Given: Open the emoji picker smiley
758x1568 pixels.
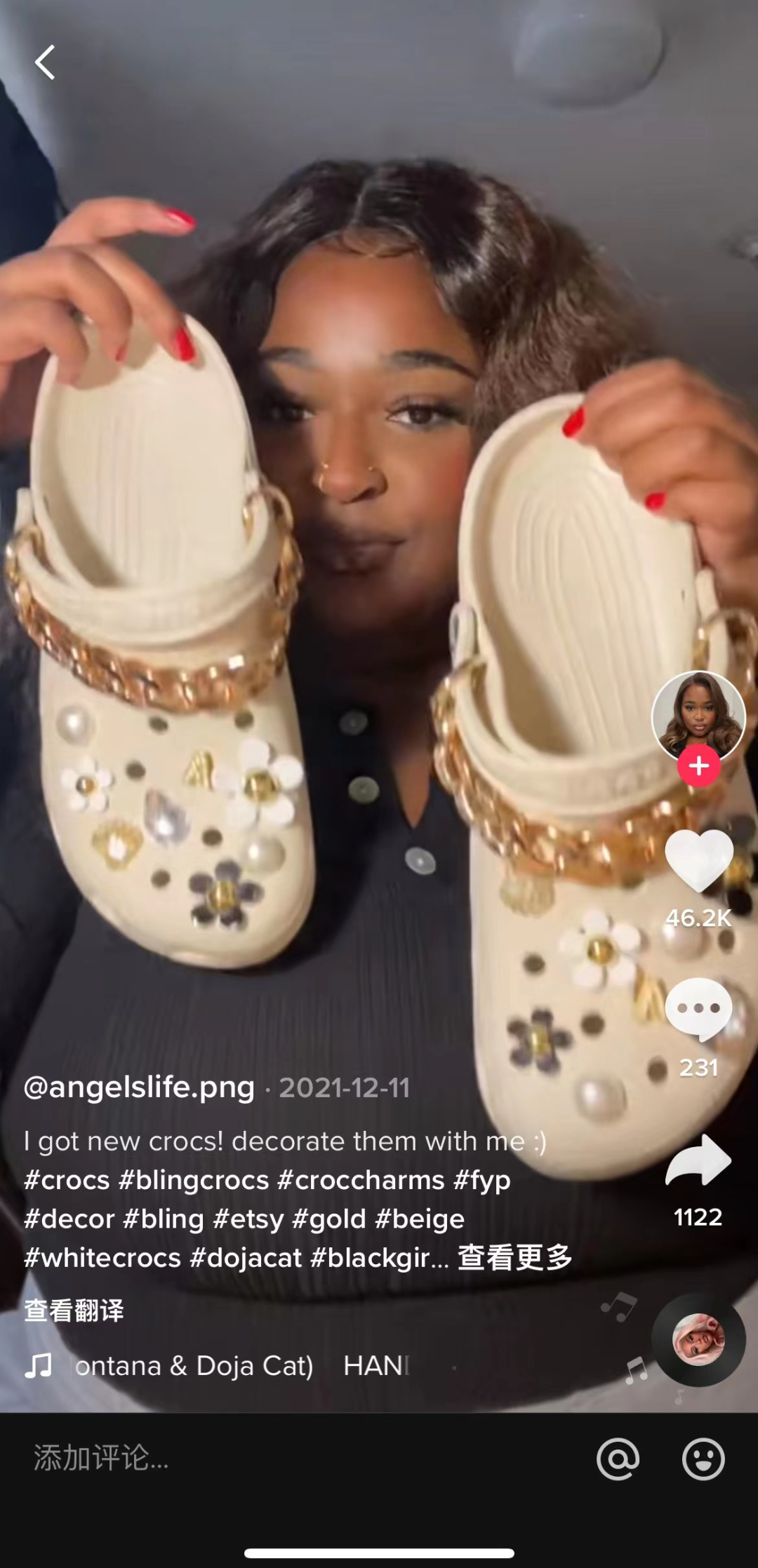Looking at the screenshot, I should 703,1459.
